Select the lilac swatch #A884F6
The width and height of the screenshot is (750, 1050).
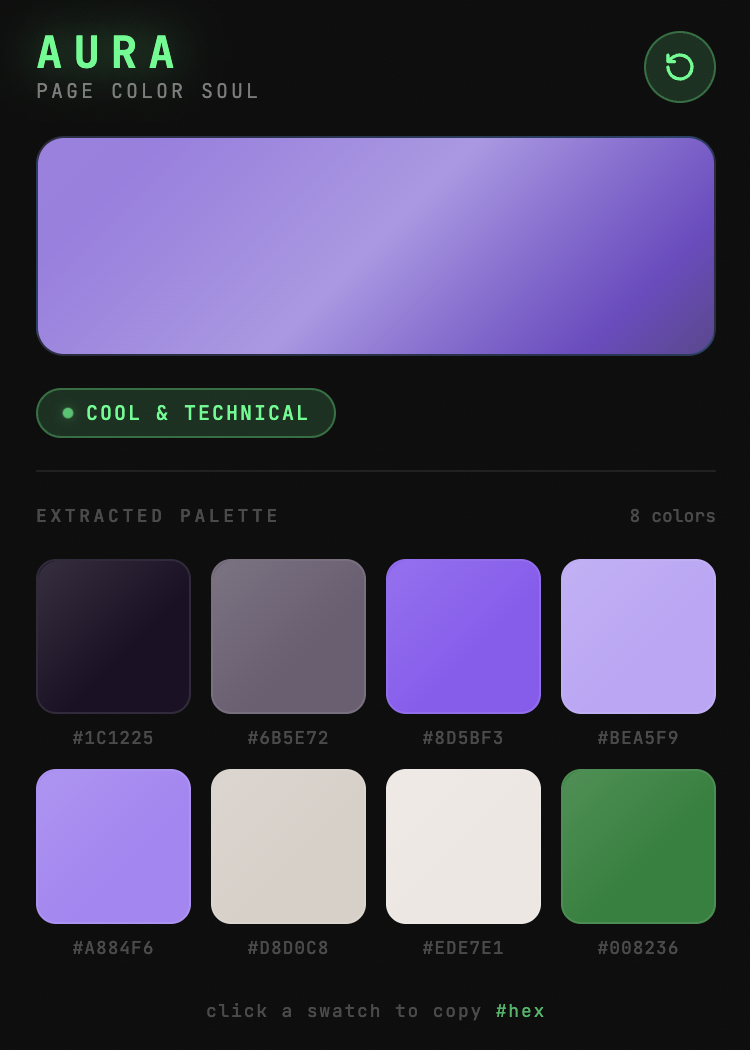point(113,846)
